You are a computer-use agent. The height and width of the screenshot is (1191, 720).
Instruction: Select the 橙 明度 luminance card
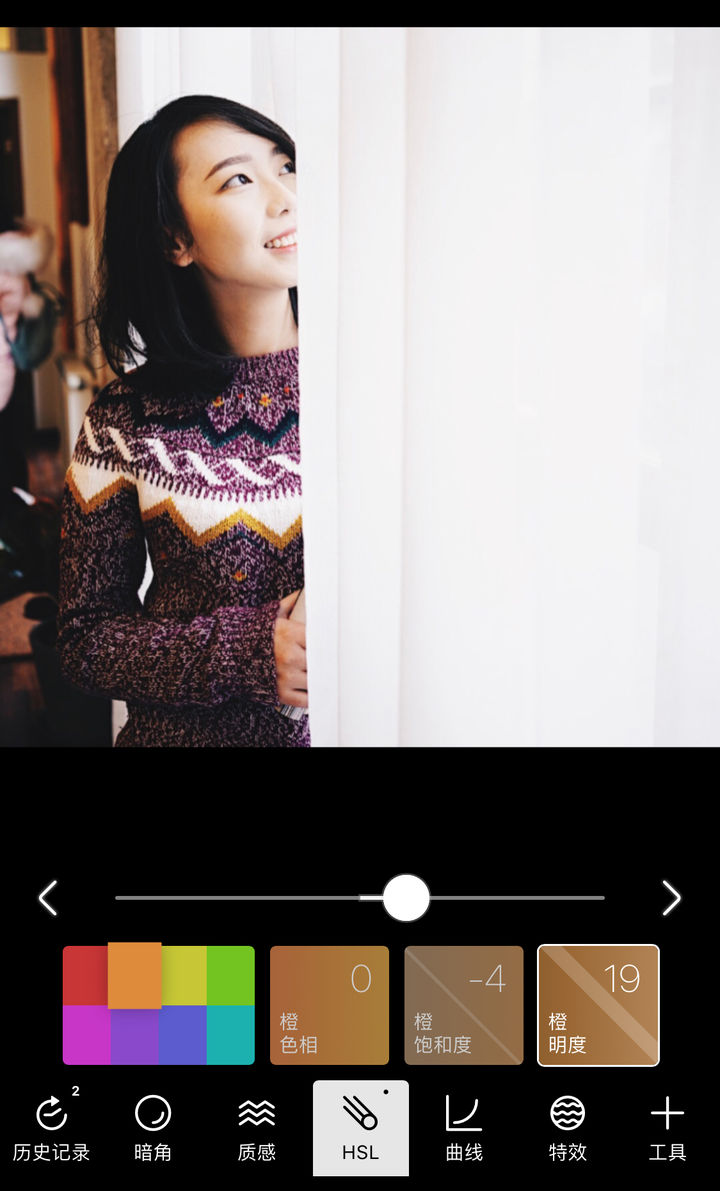tap(598, 1005)
